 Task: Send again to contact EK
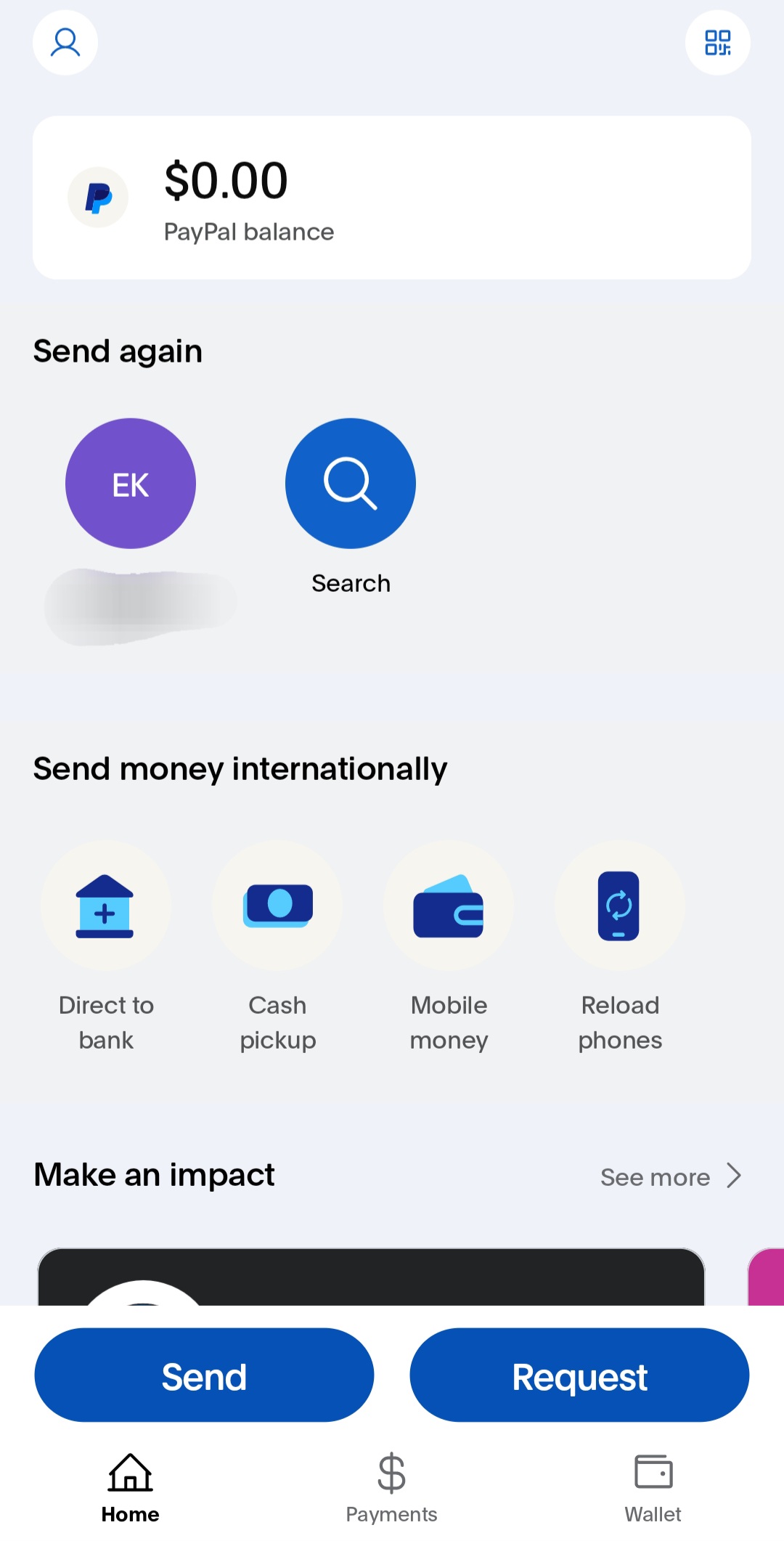point(131,484)
